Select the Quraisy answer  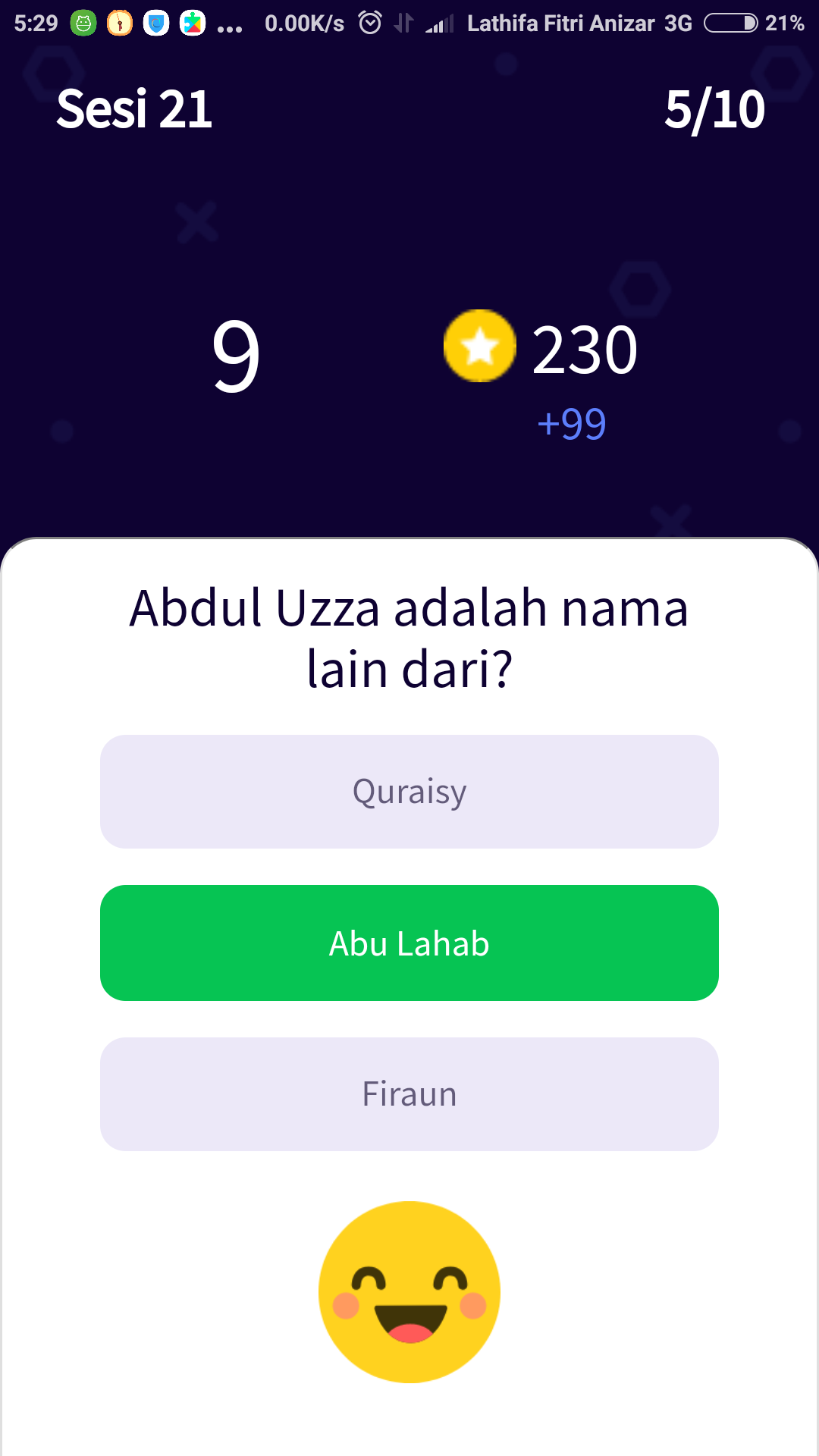click(x=409, y=792)
